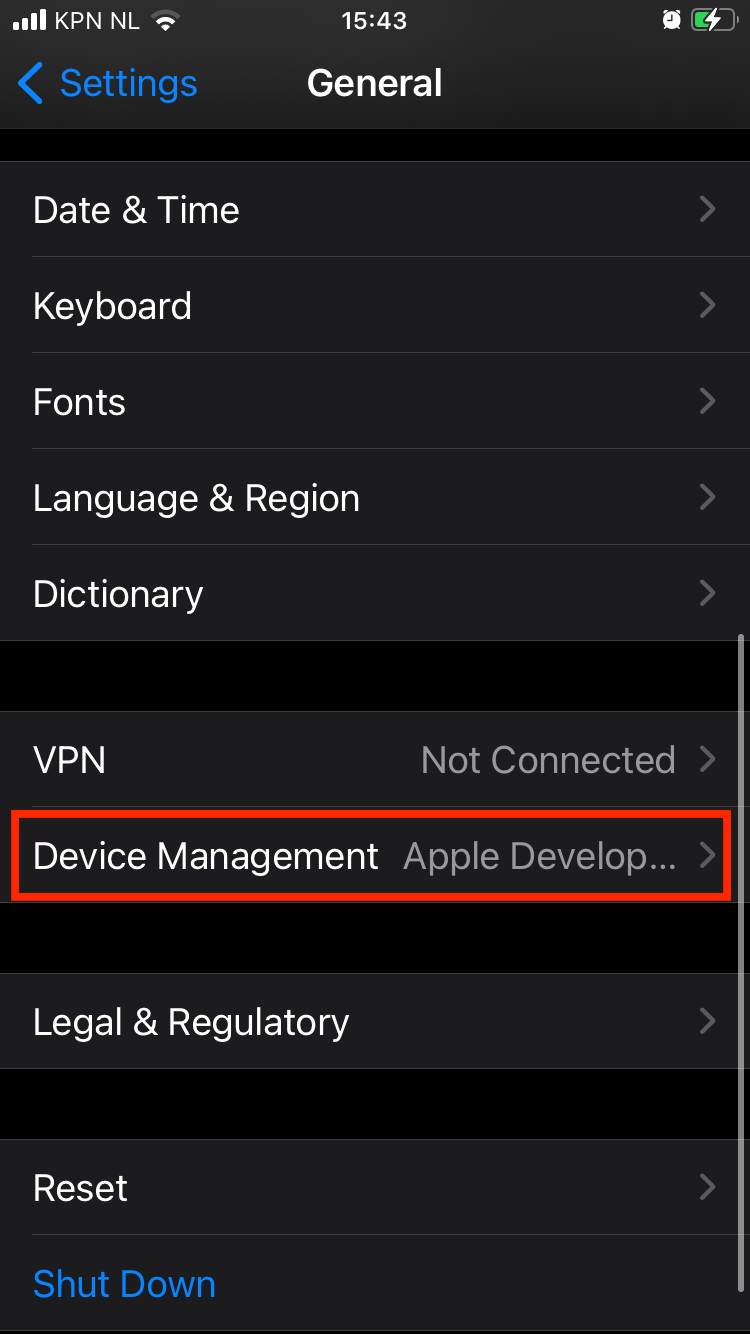Open Date & Time settings

tap(375, 210)
